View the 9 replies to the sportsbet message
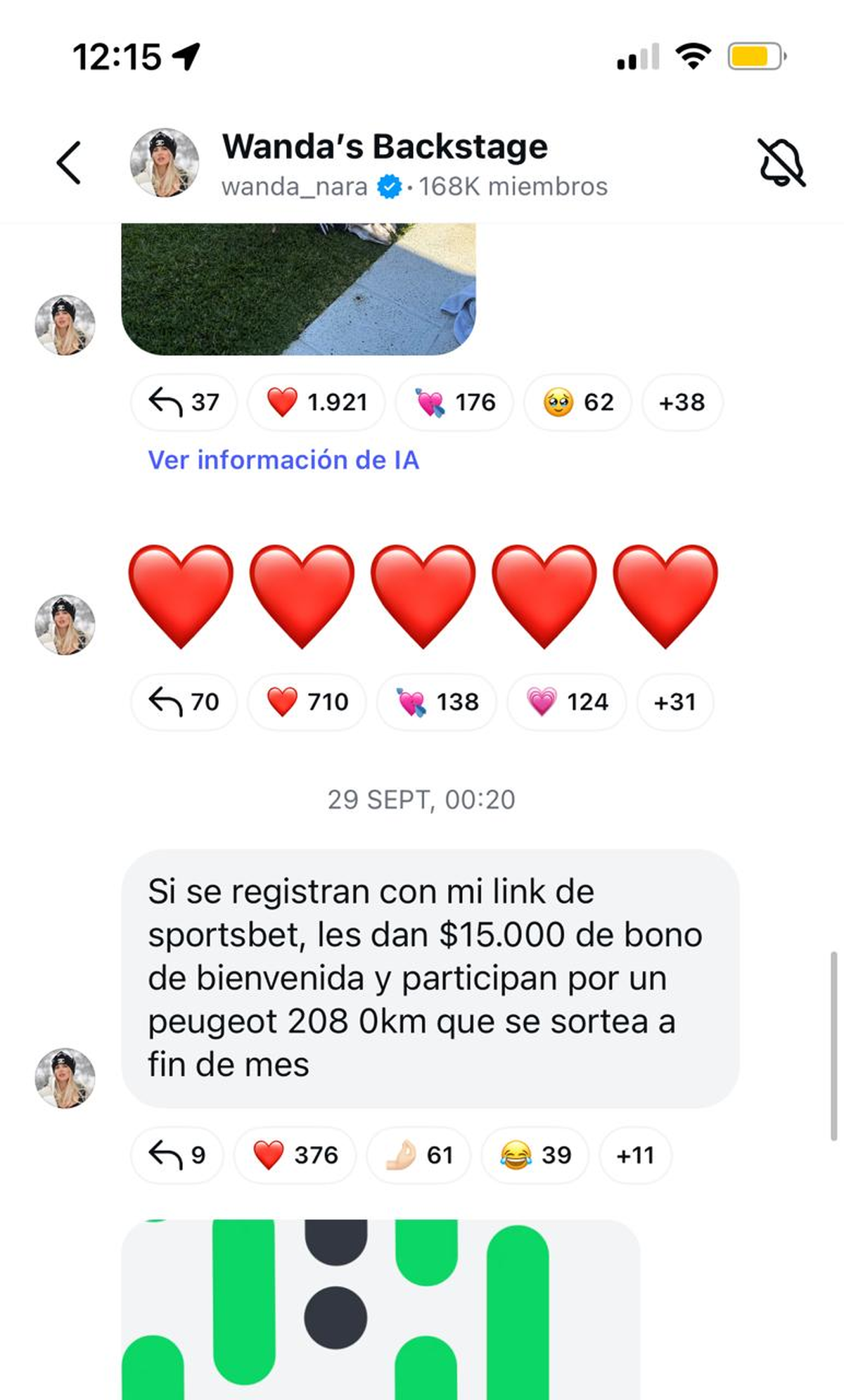This screenshot has width=844, height=1400. 177,1155
